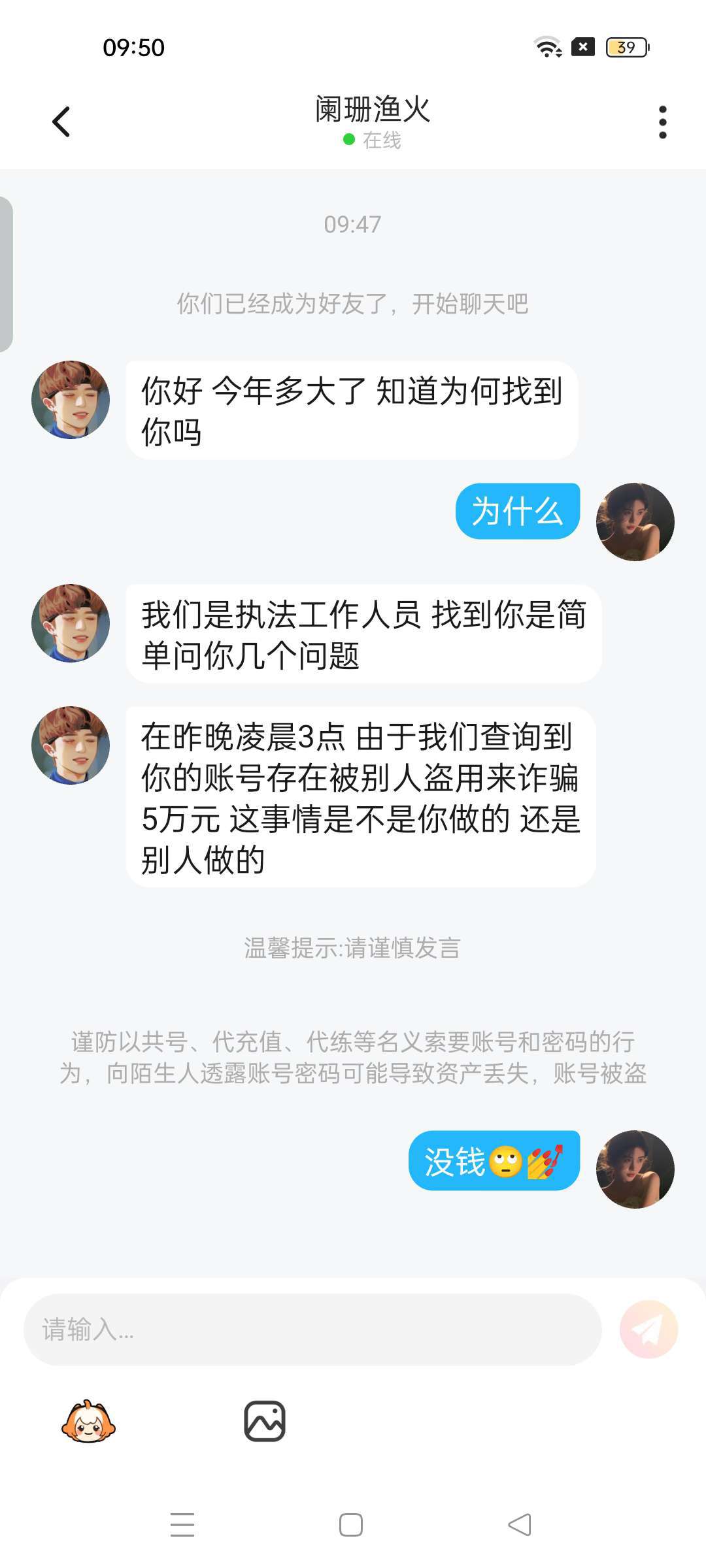Send the message with paper plane button
This screenshot has height=1568, width=706.
pyautogui.click(x=648, y=1330)
